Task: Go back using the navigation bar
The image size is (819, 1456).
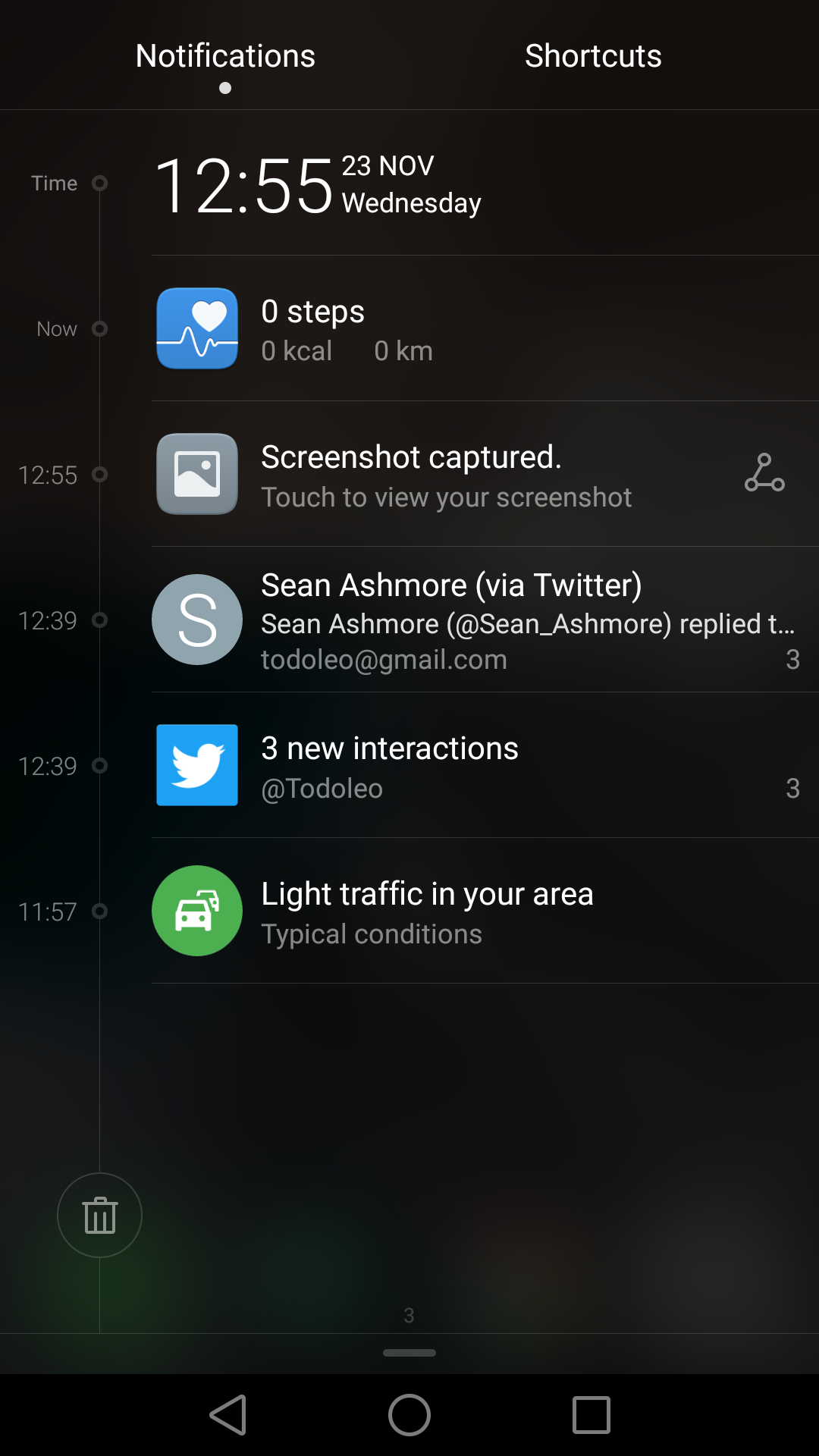Action: (227, 1415)
